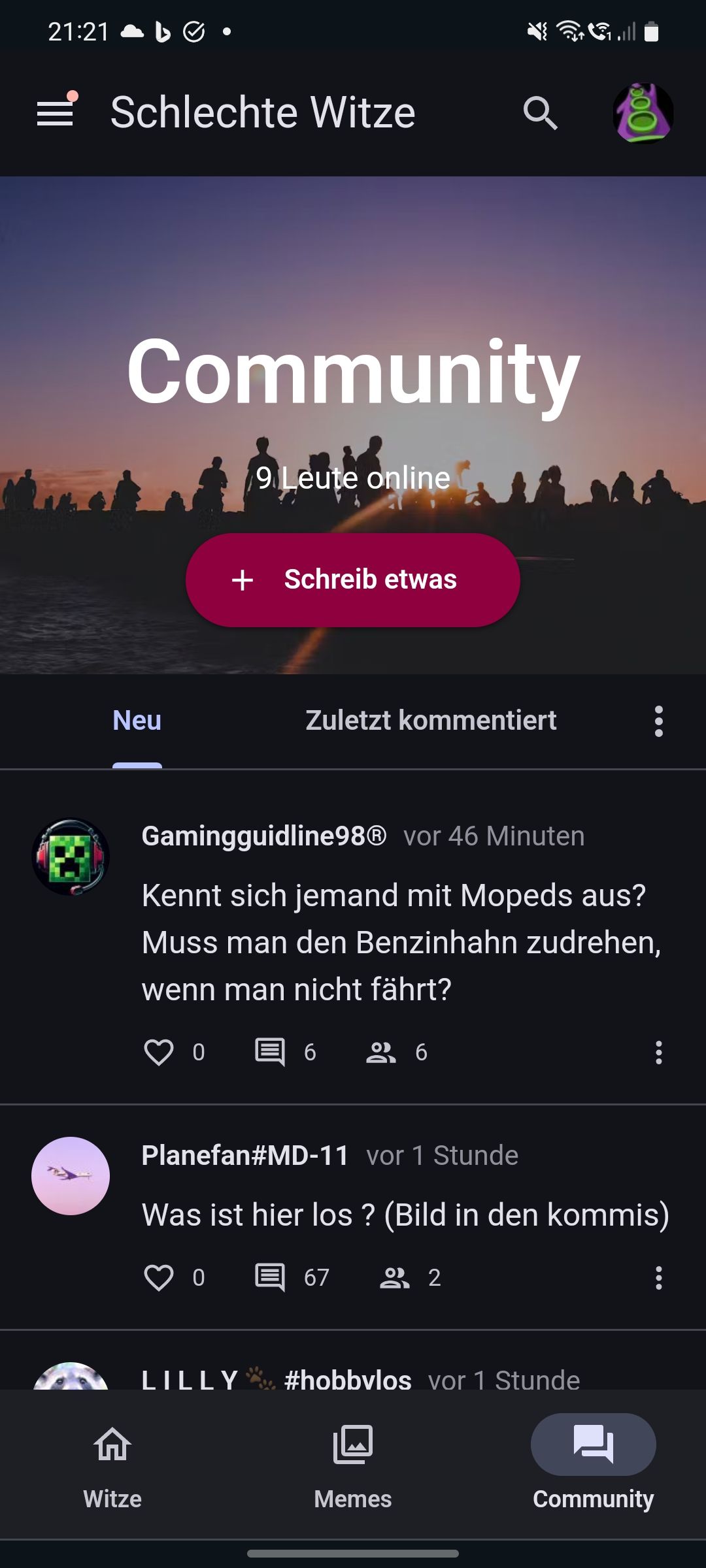Switch to the Neu tab
Screen dimensions: 706x1568
(x=137, y=721)
